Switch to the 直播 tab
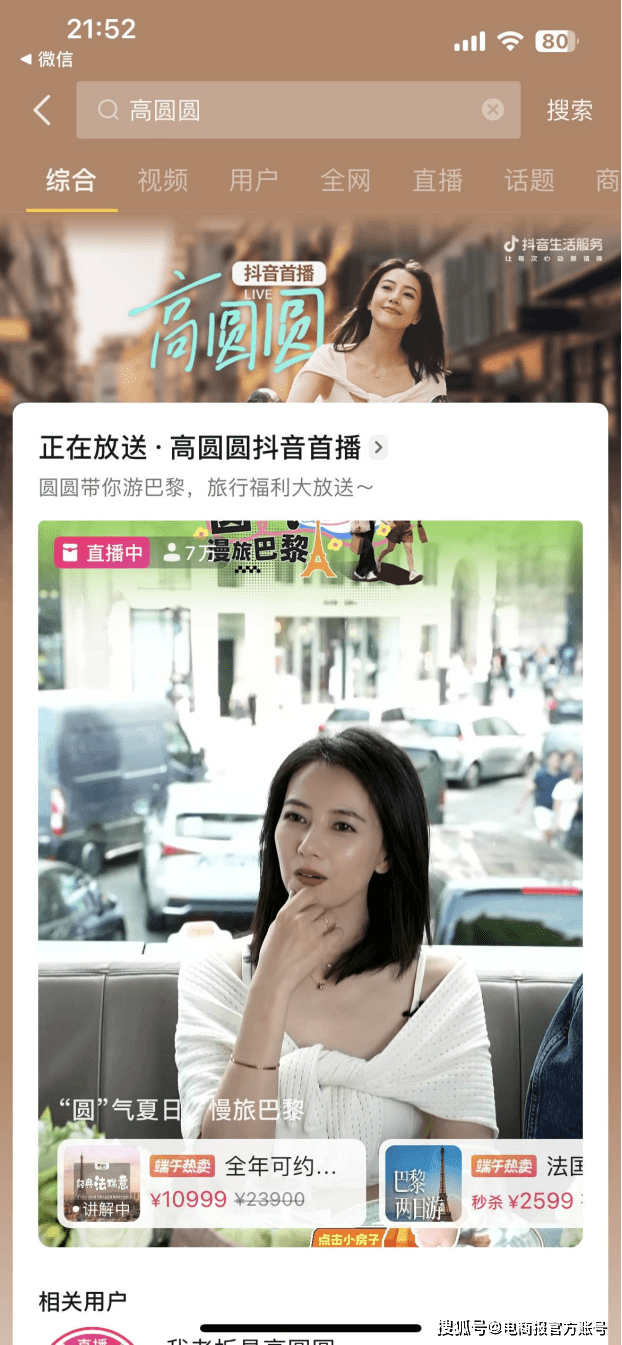This screenshot has height=1345, width=622. pos(437,180)
